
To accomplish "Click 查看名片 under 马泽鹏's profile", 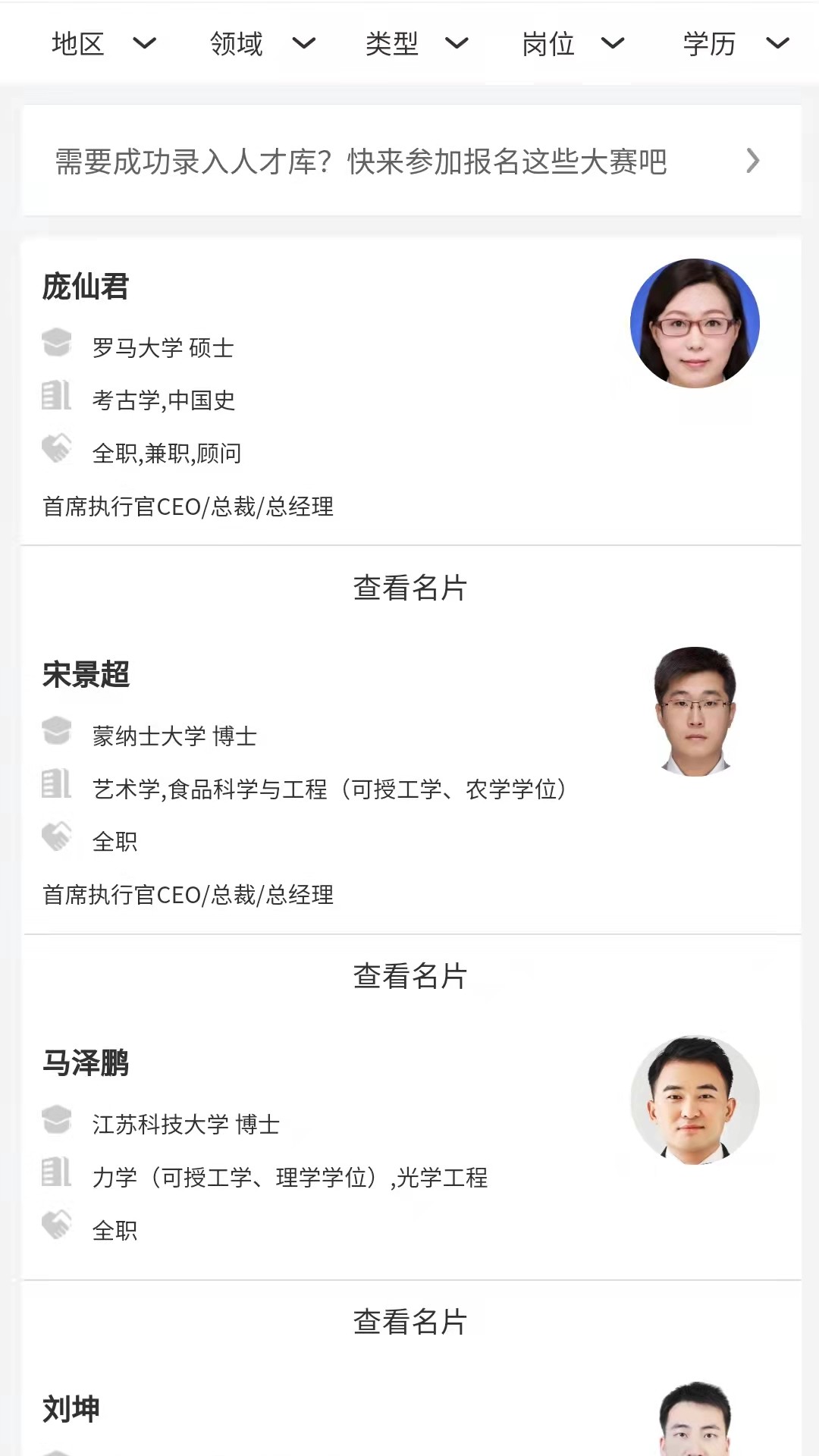I will click(x=409, y=1322).
